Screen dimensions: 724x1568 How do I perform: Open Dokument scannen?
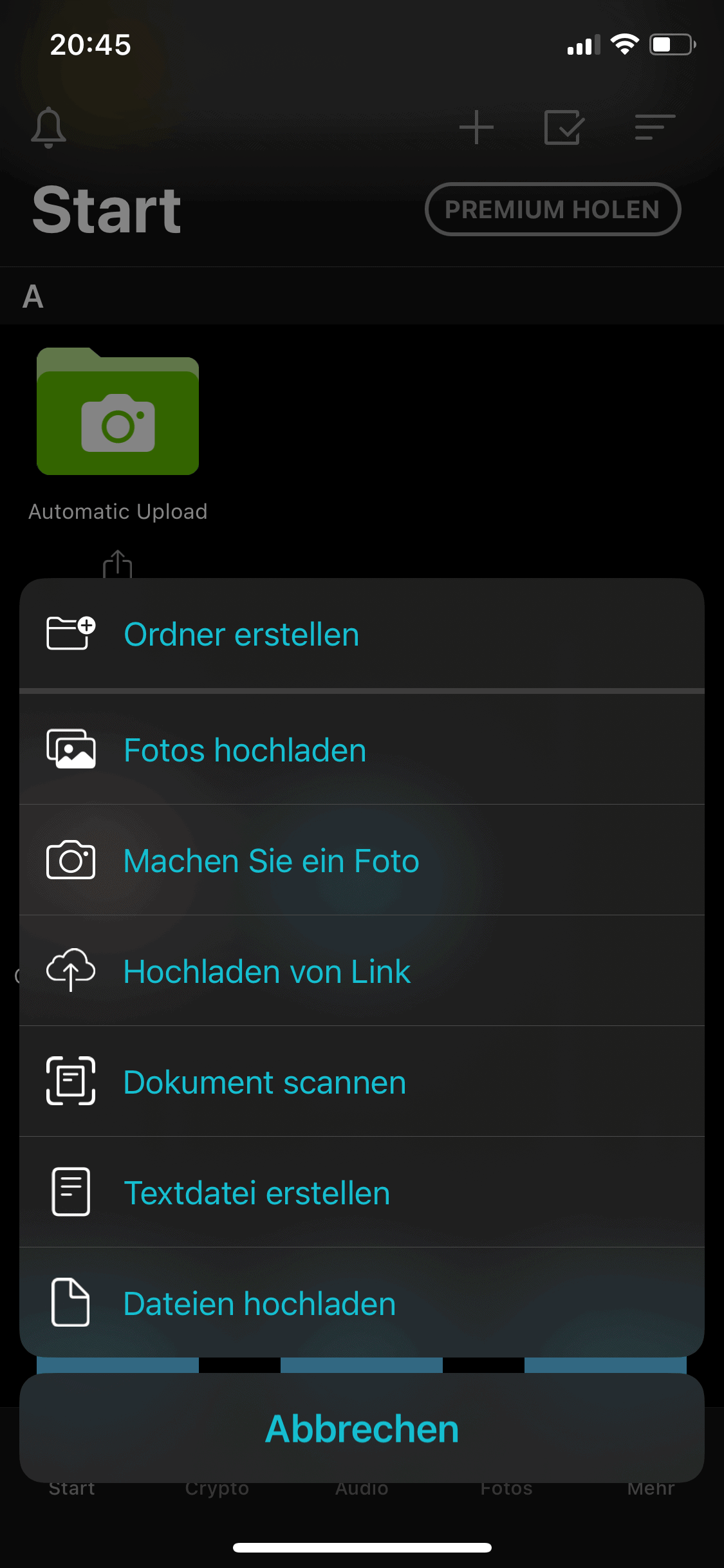tap(362, 1081)
